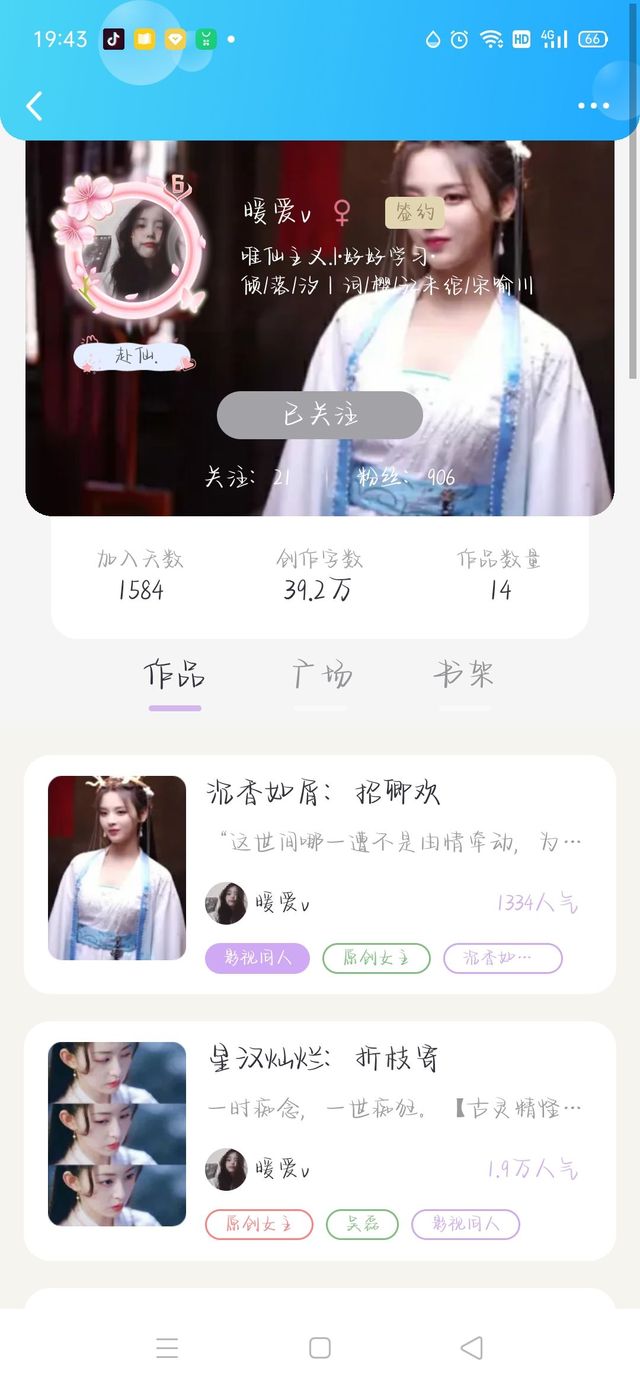Open the system recent apps menu
640x1387 pixels.
(168, 1347)
